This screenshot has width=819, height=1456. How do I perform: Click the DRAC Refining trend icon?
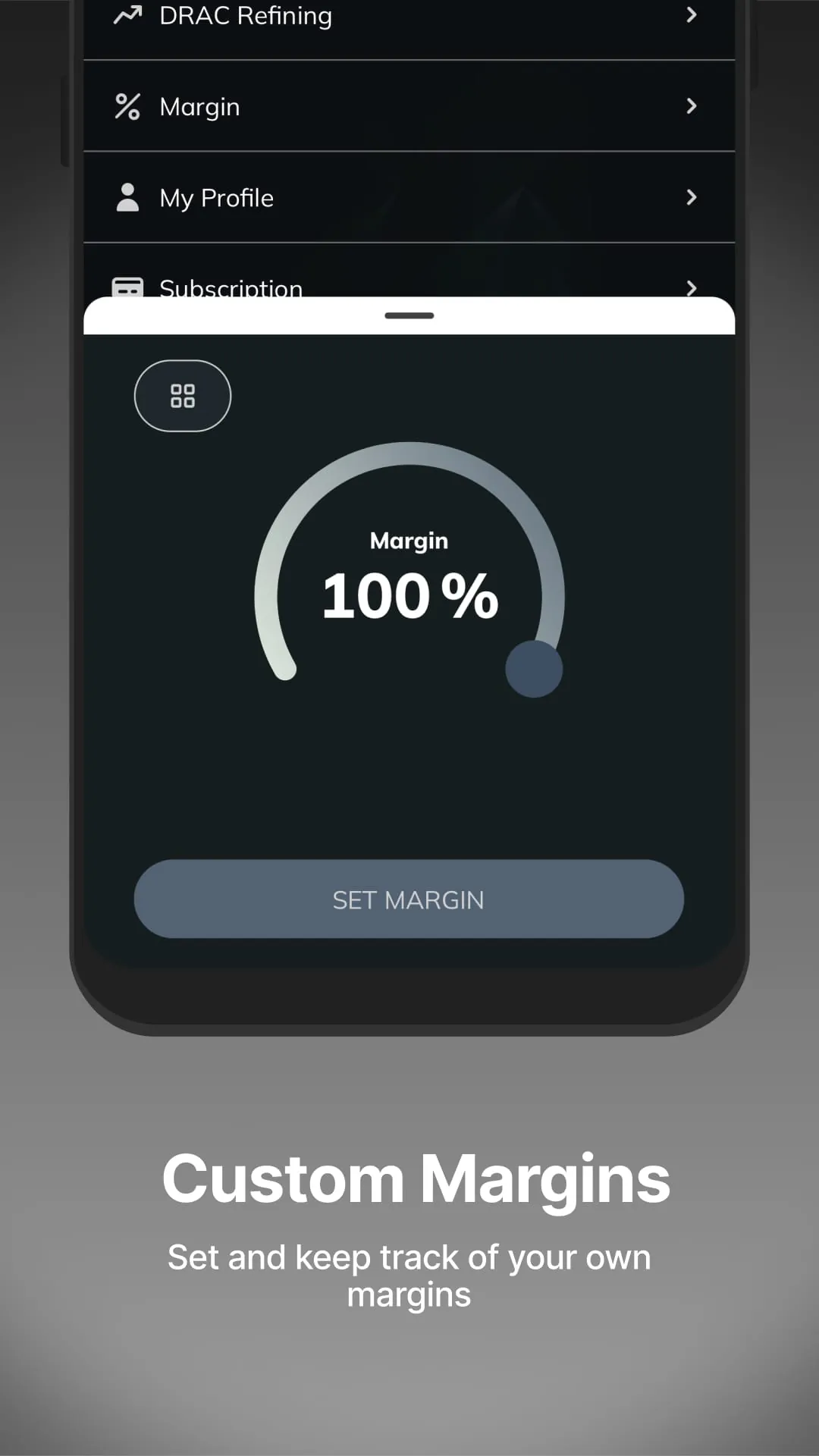point(128,14)
